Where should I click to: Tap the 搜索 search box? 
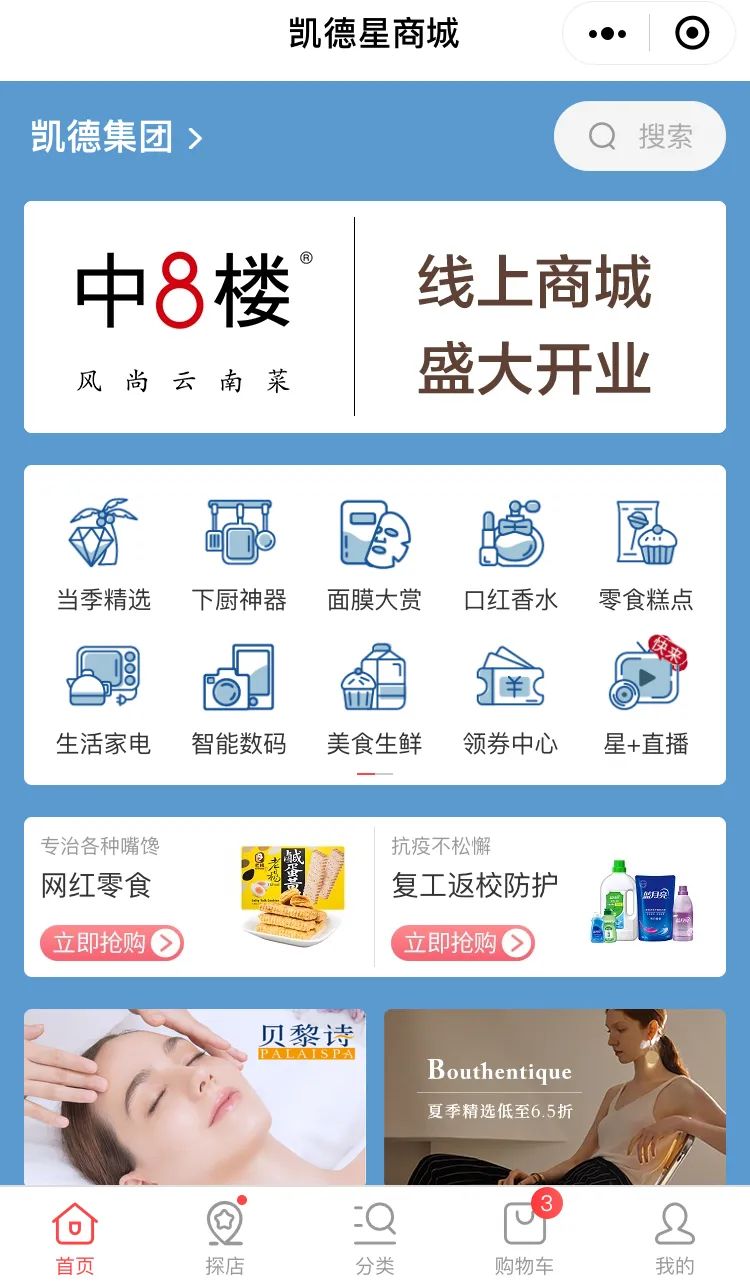(x=640, y=136)
